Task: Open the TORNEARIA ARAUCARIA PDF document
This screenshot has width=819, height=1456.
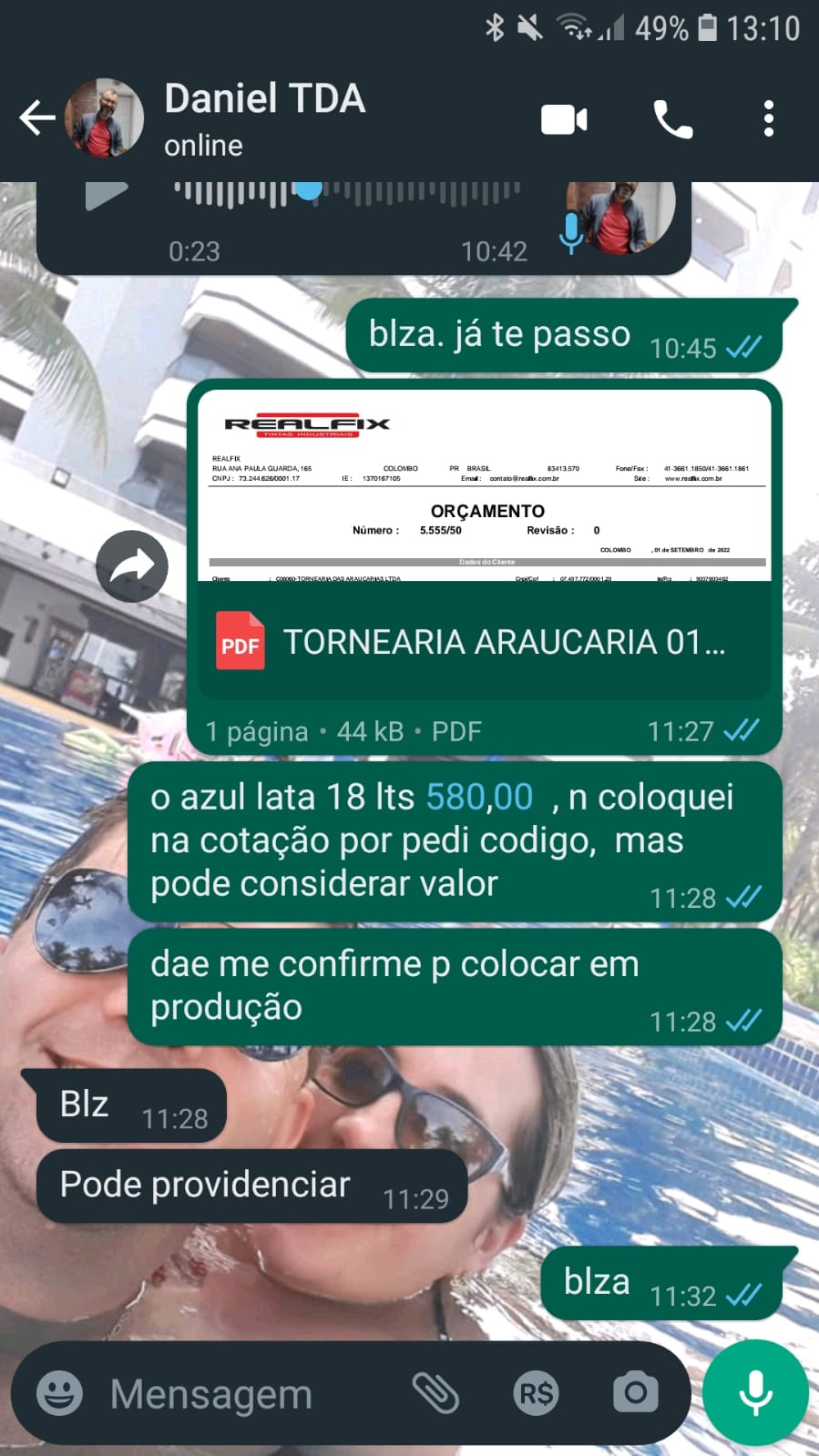Action: (x=485, y=641)
